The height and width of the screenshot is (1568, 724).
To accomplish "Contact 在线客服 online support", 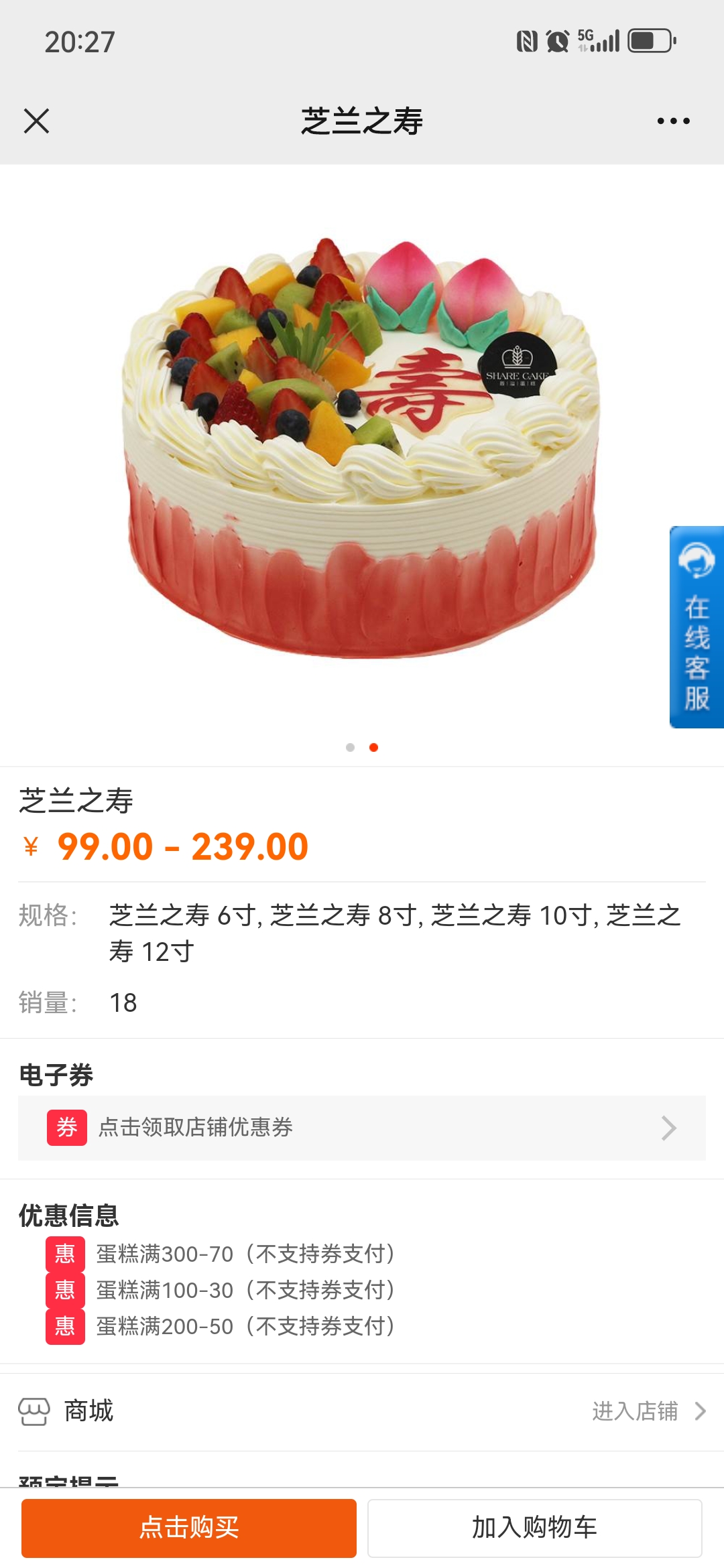I will tap(697, 627).
